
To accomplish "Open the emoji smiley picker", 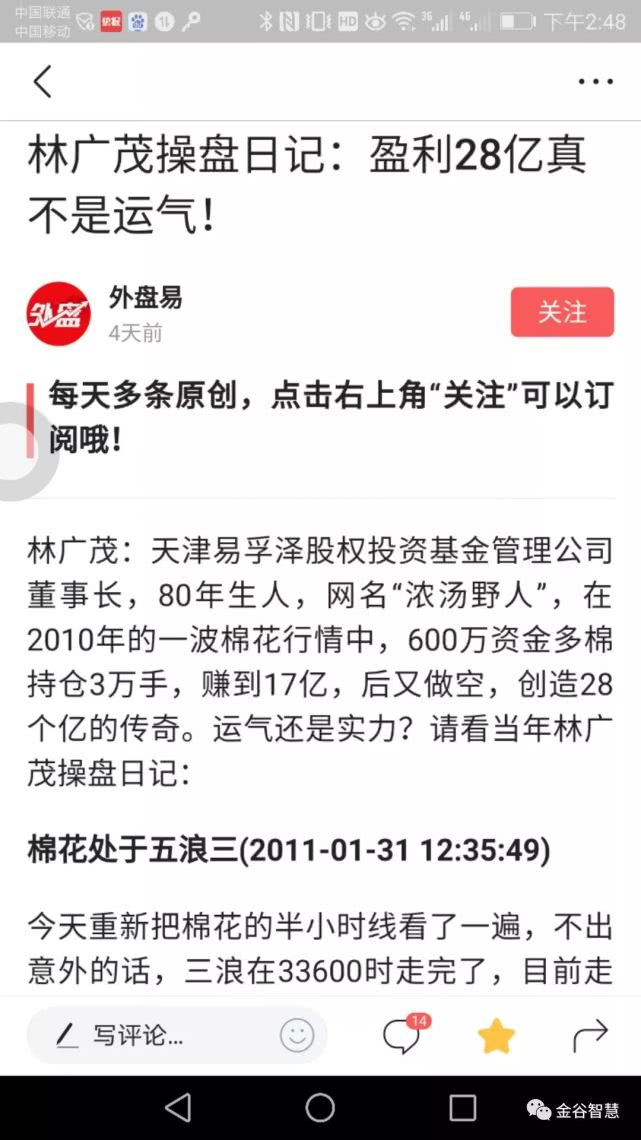I will (297, 1035).
